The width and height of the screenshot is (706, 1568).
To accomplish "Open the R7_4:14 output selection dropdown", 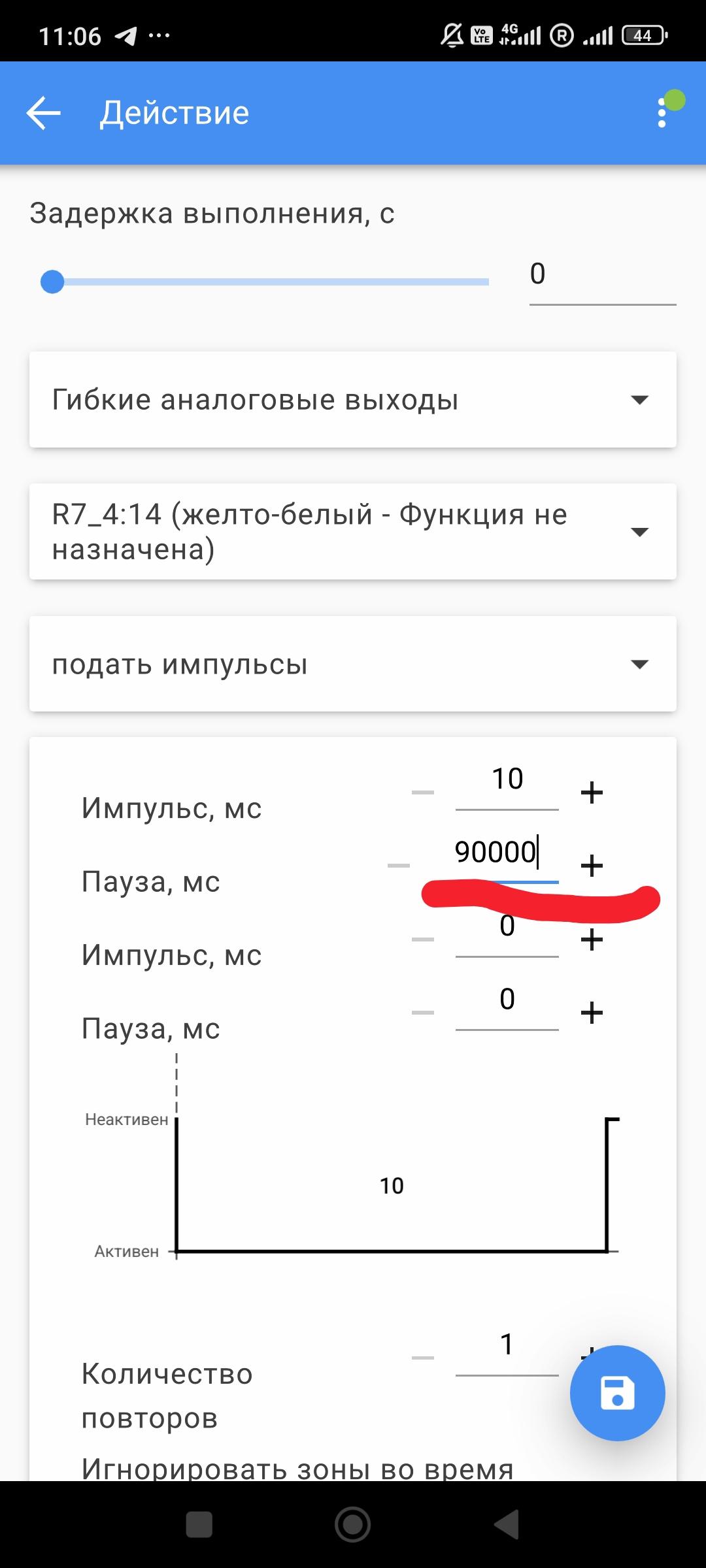I will tap(353, 532).
